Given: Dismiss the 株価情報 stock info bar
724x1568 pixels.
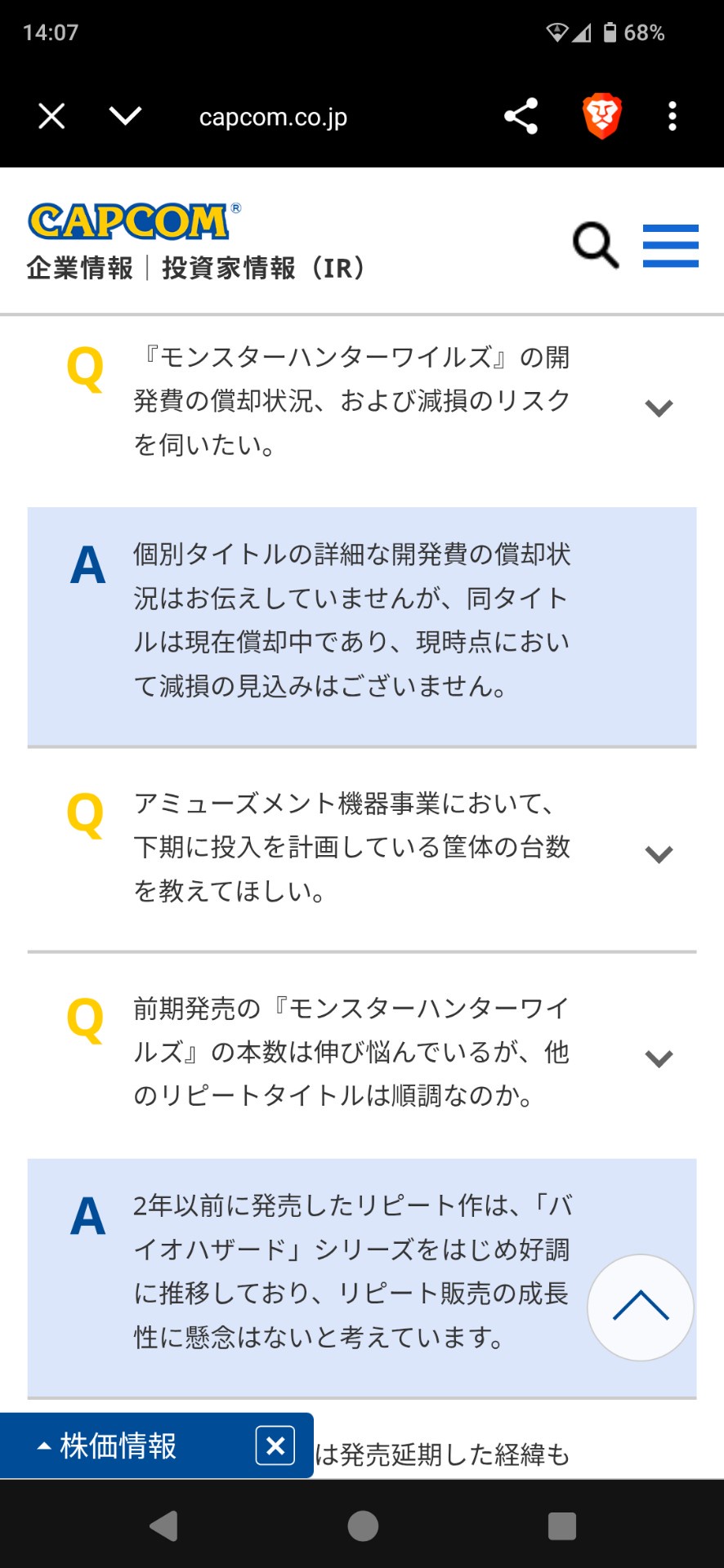Looking at the screenshot, I should [275, 1446].
